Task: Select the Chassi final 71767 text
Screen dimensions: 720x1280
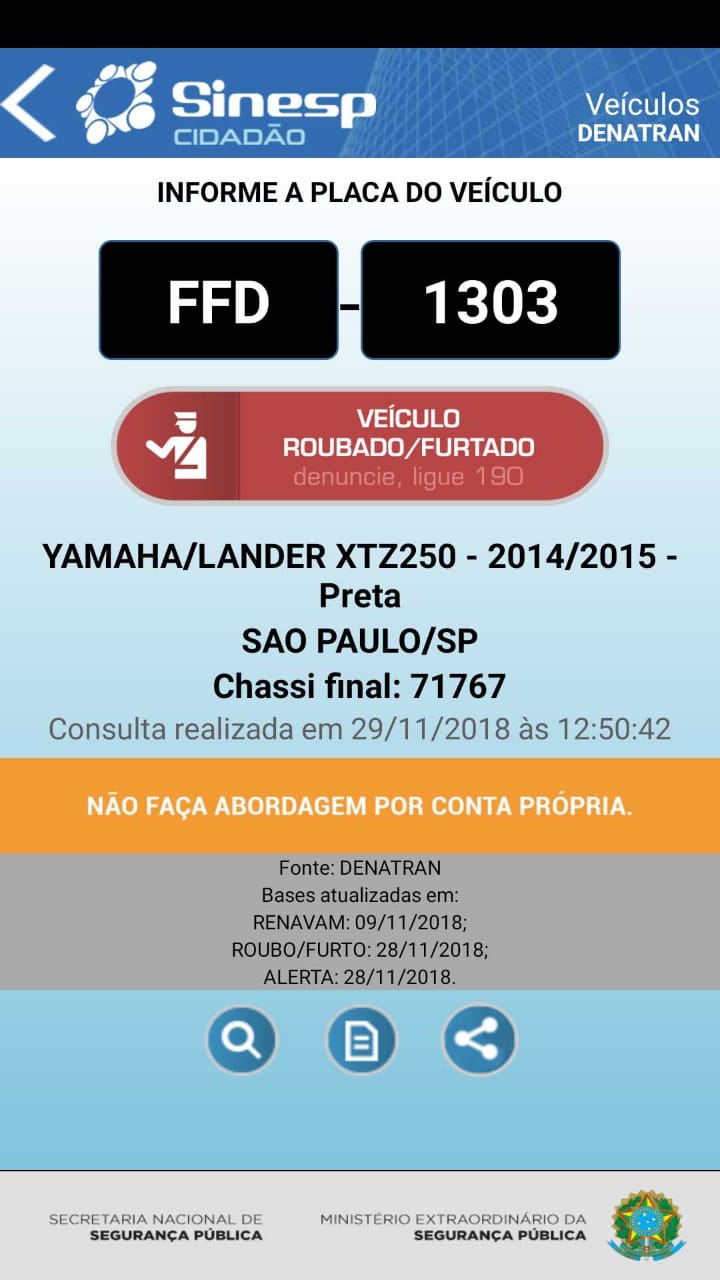Action: click(360, 686)
